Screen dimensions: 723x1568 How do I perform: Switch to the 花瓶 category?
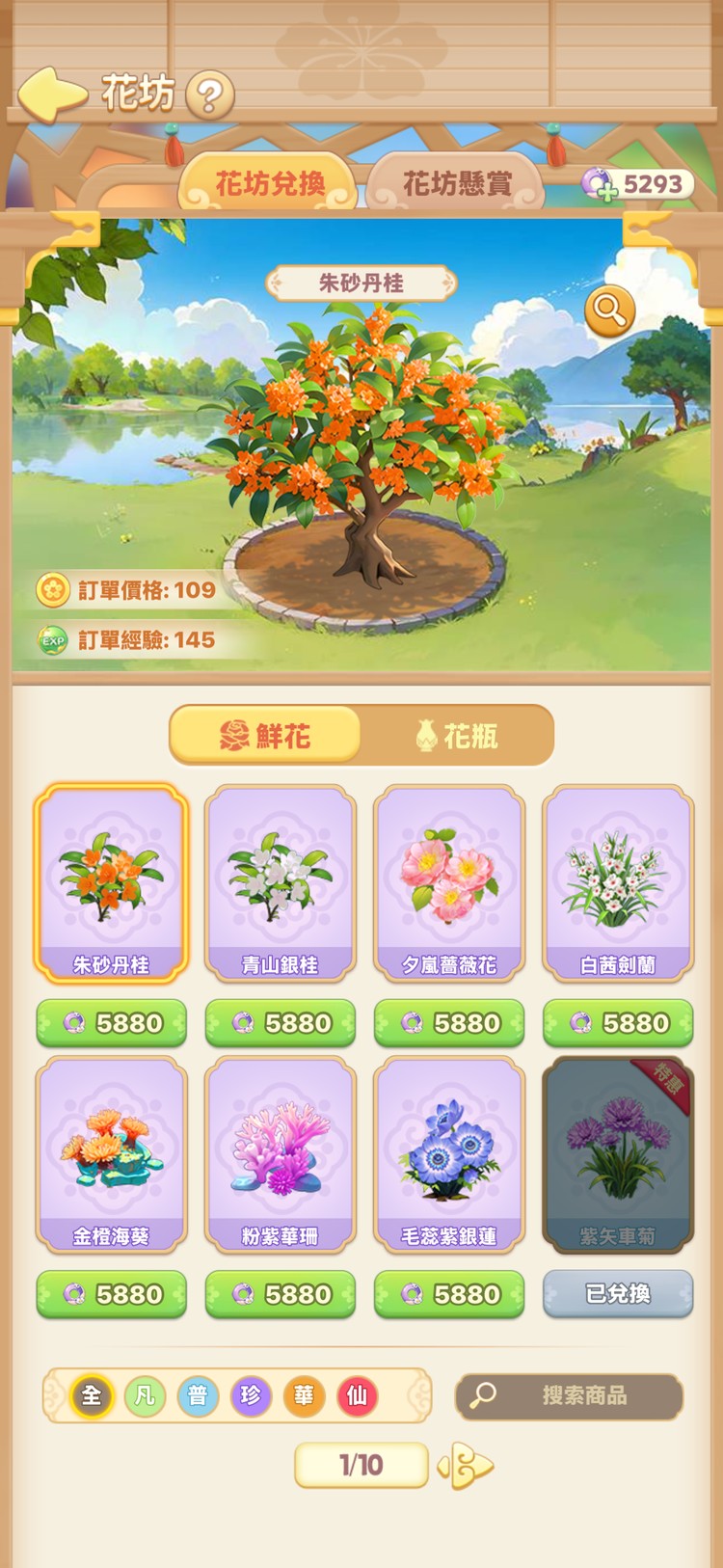[x=458, y=736]
